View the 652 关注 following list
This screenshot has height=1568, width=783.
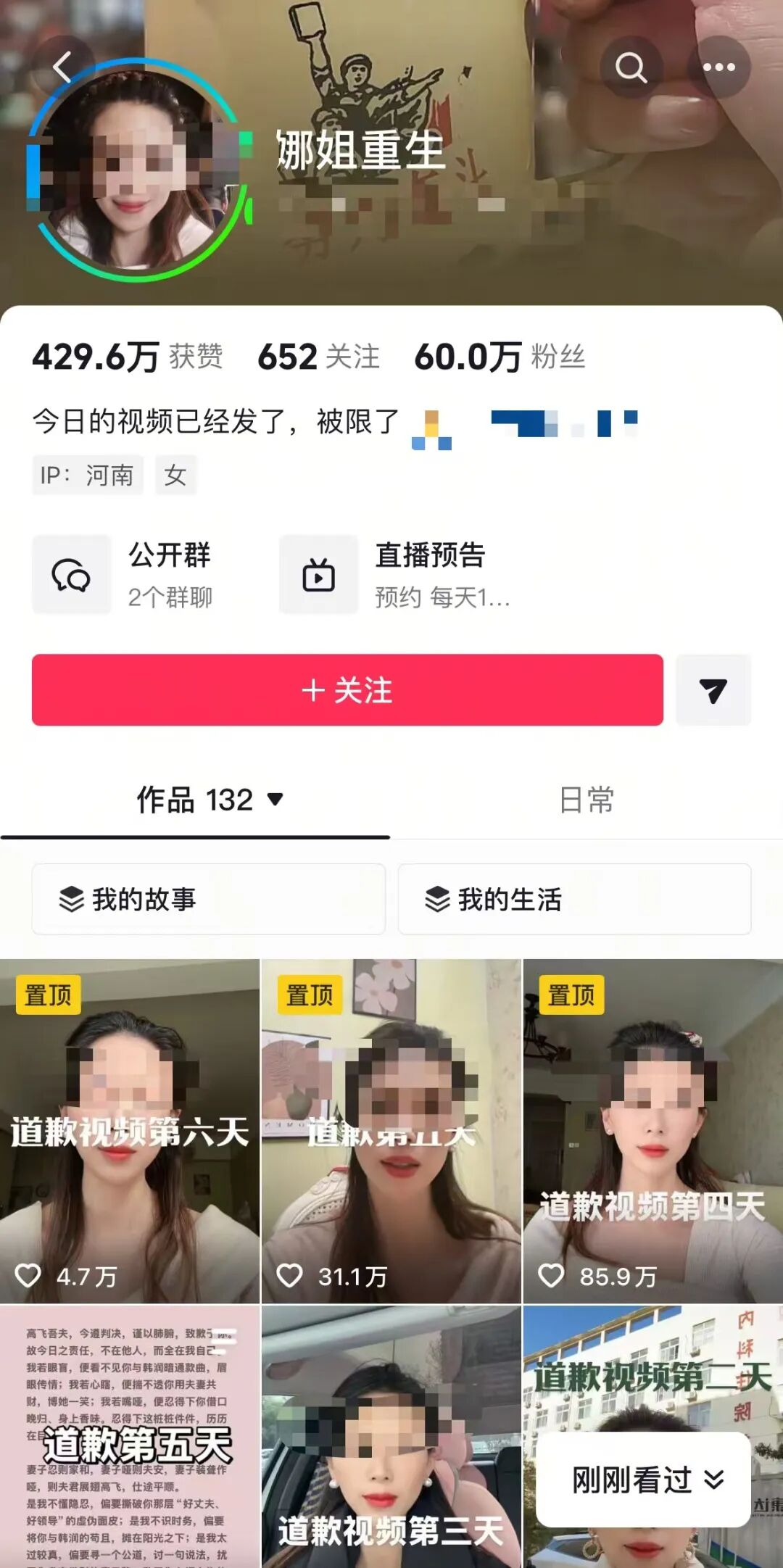pyautogui.click(x=319, y=357)
